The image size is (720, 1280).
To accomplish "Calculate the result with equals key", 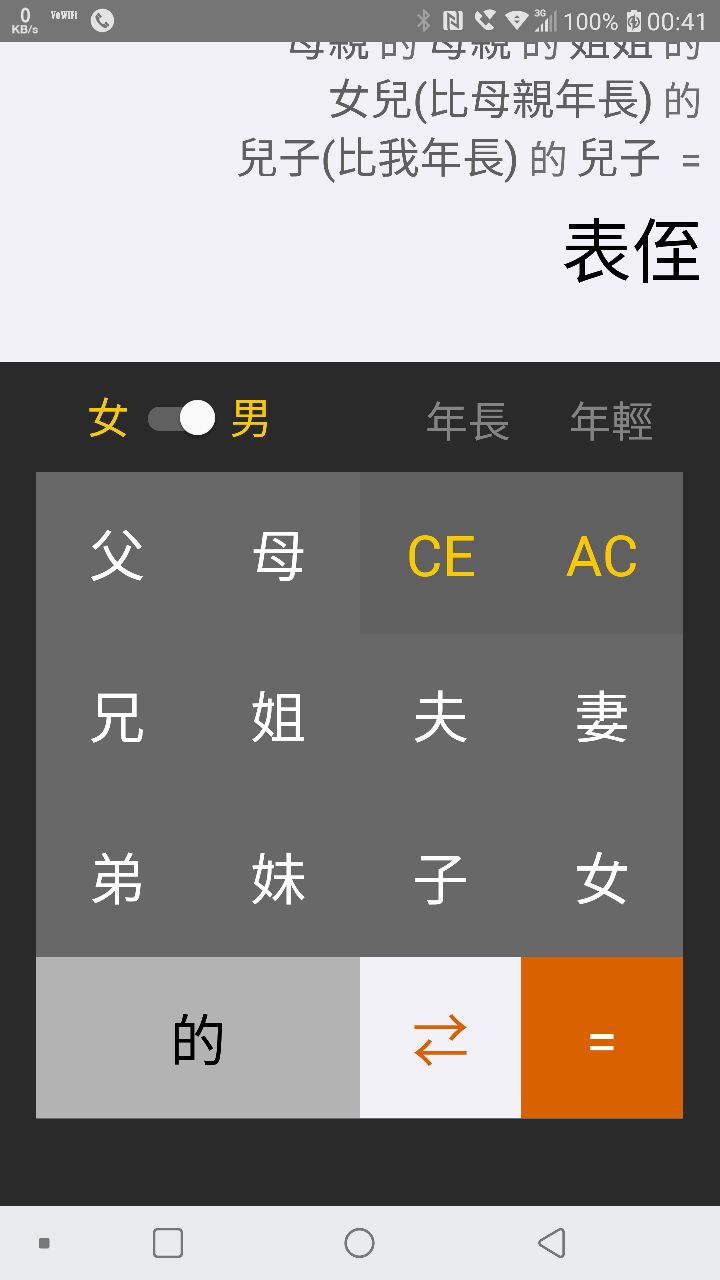I will point(601,1038).
